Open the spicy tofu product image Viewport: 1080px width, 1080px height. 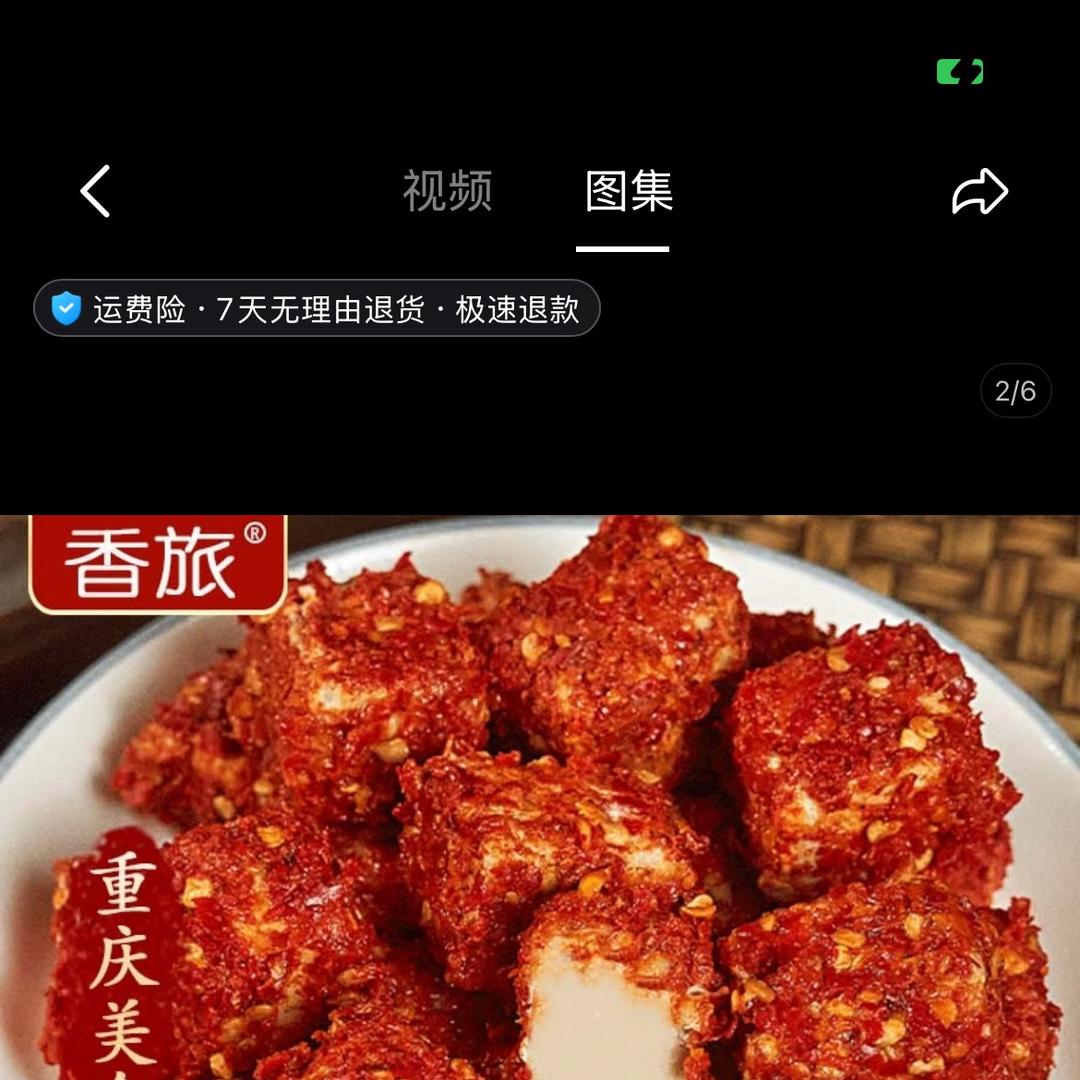(x=540, y=798)
